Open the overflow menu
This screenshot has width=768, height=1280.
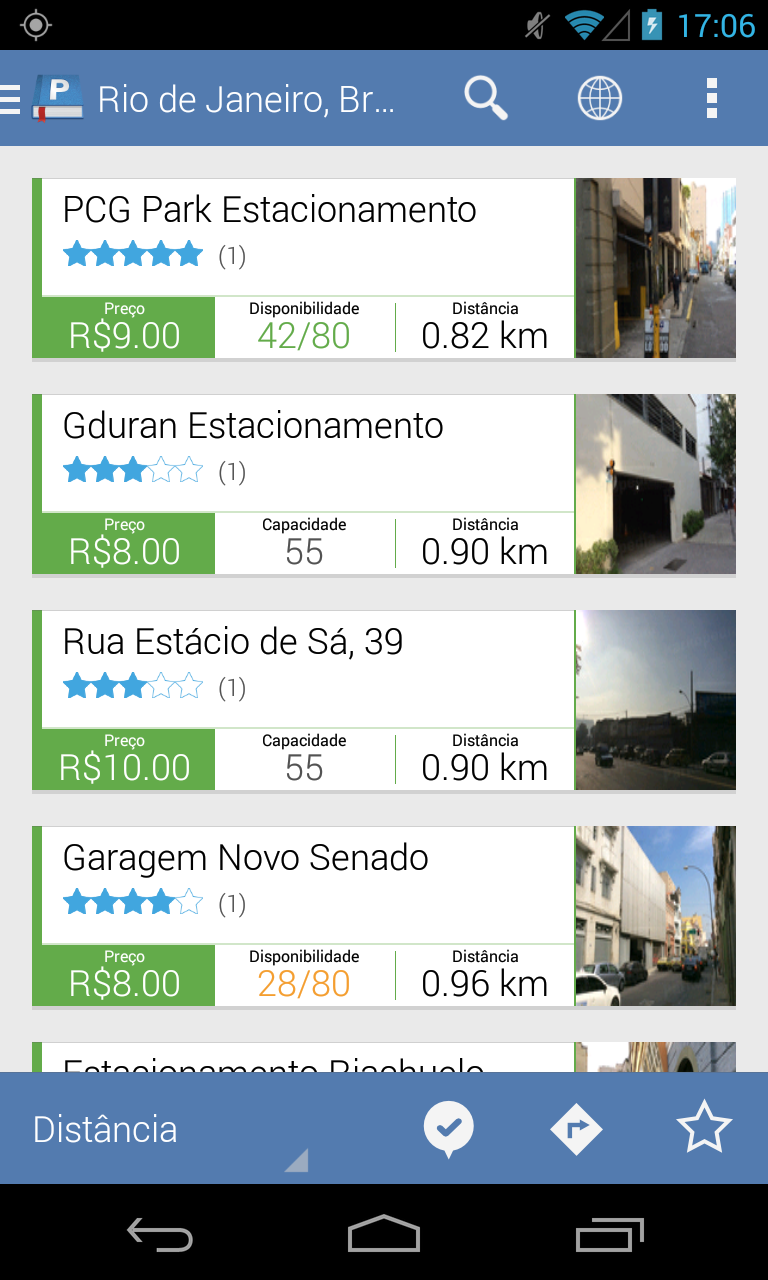click(711, 98)
